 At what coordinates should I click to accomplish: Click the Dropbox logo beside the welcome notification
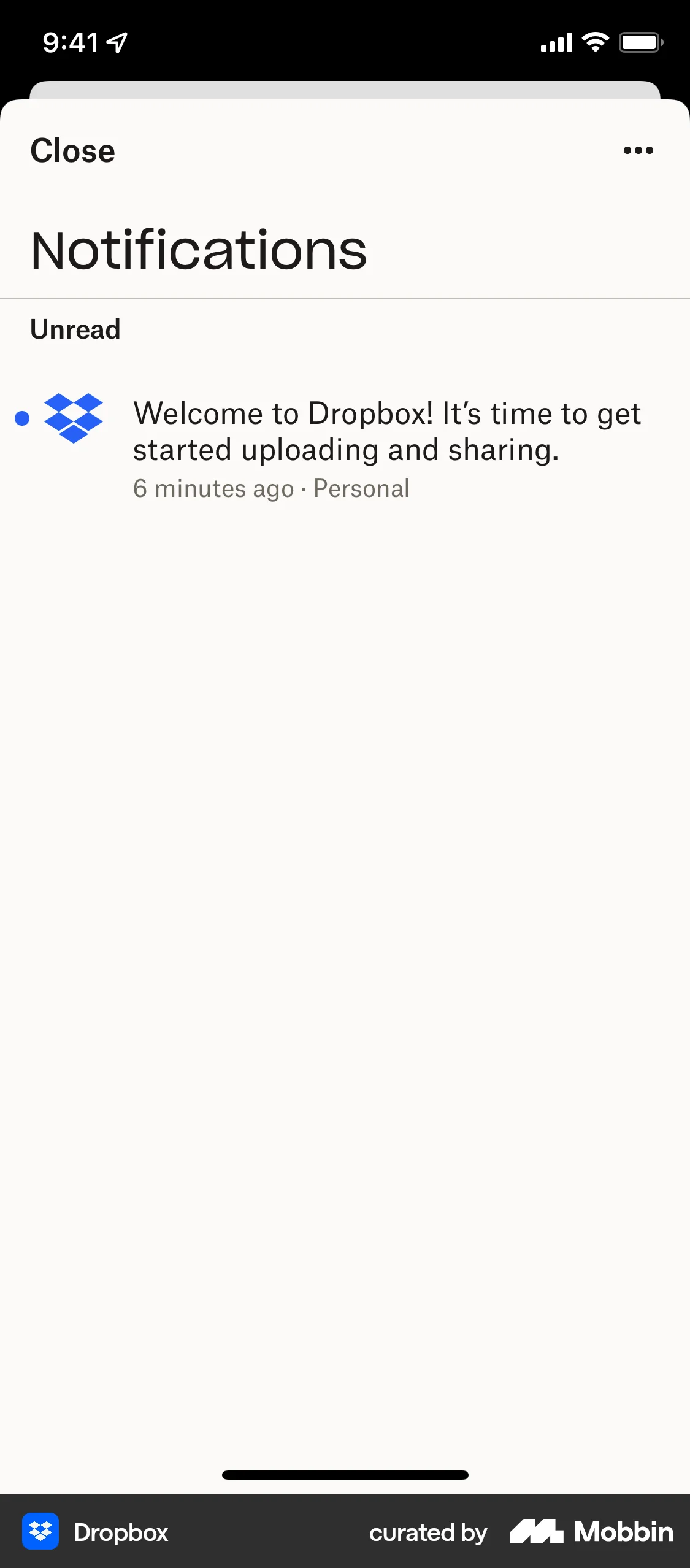tap(73, 419)
